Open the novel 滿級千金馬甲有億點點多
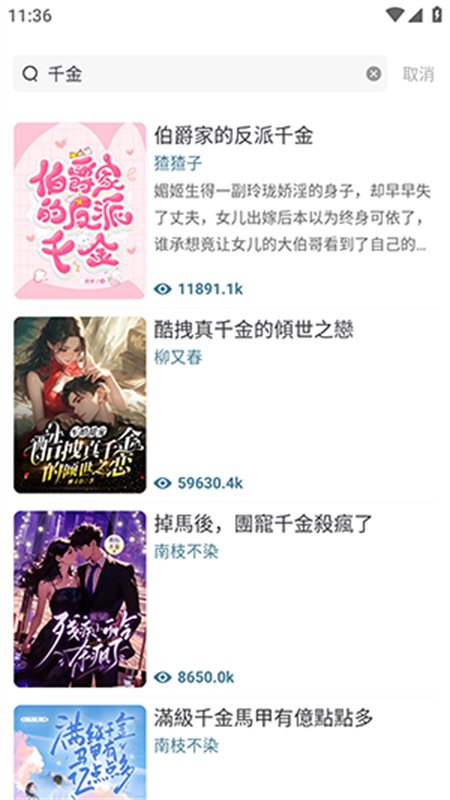 (225, 751)
